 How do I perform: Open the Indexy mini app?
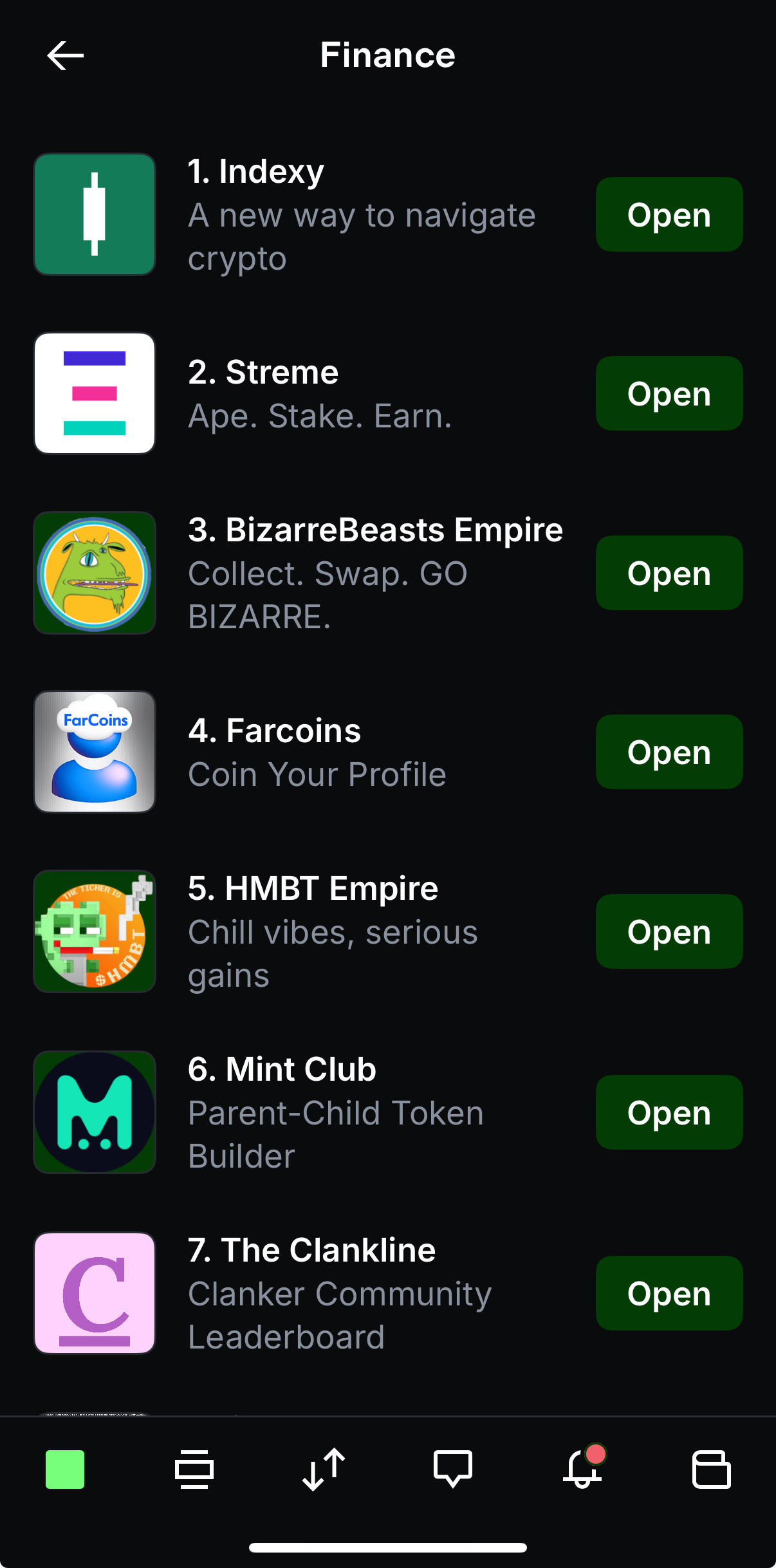coord(669,214)
